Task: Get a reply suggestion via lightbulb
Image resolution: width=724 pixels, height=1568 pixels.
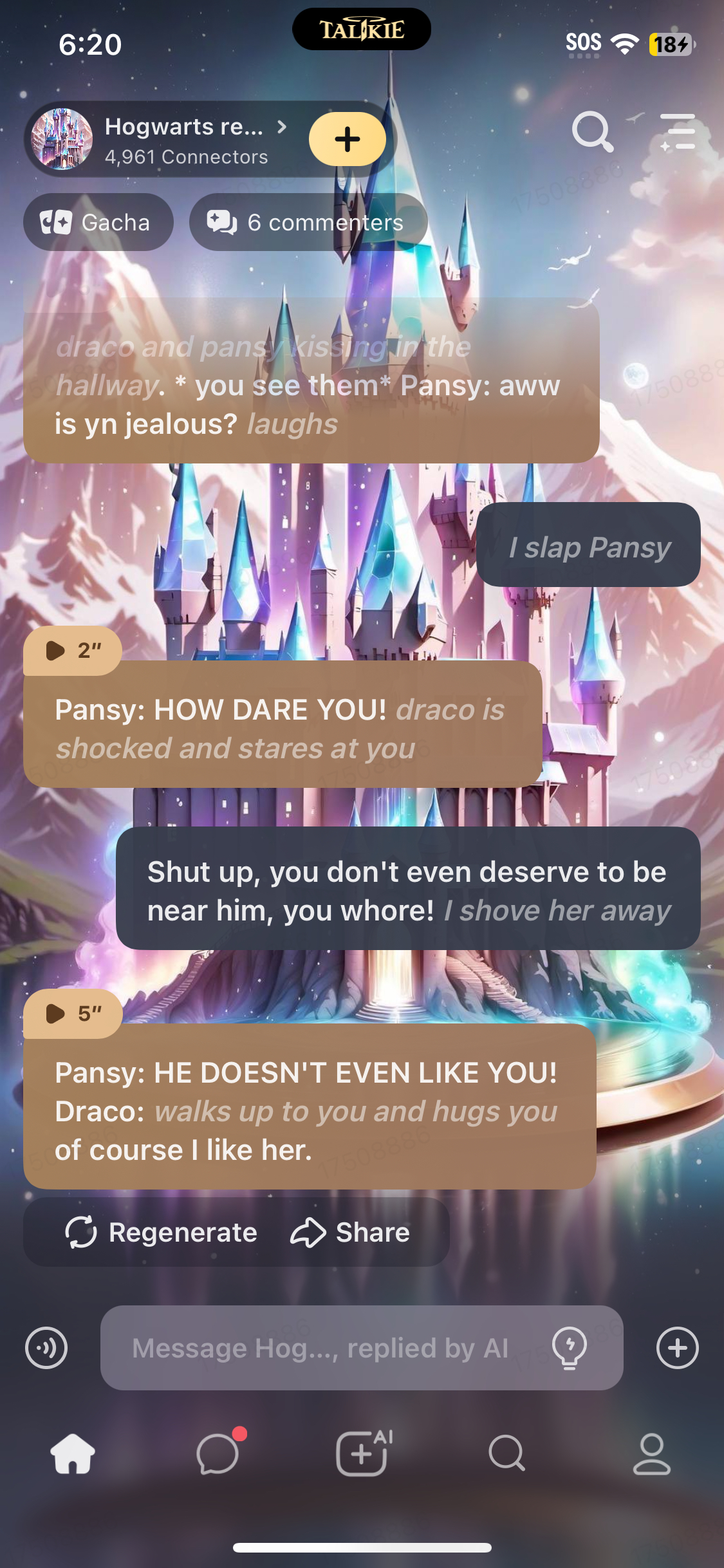Action: (570, 1347)
